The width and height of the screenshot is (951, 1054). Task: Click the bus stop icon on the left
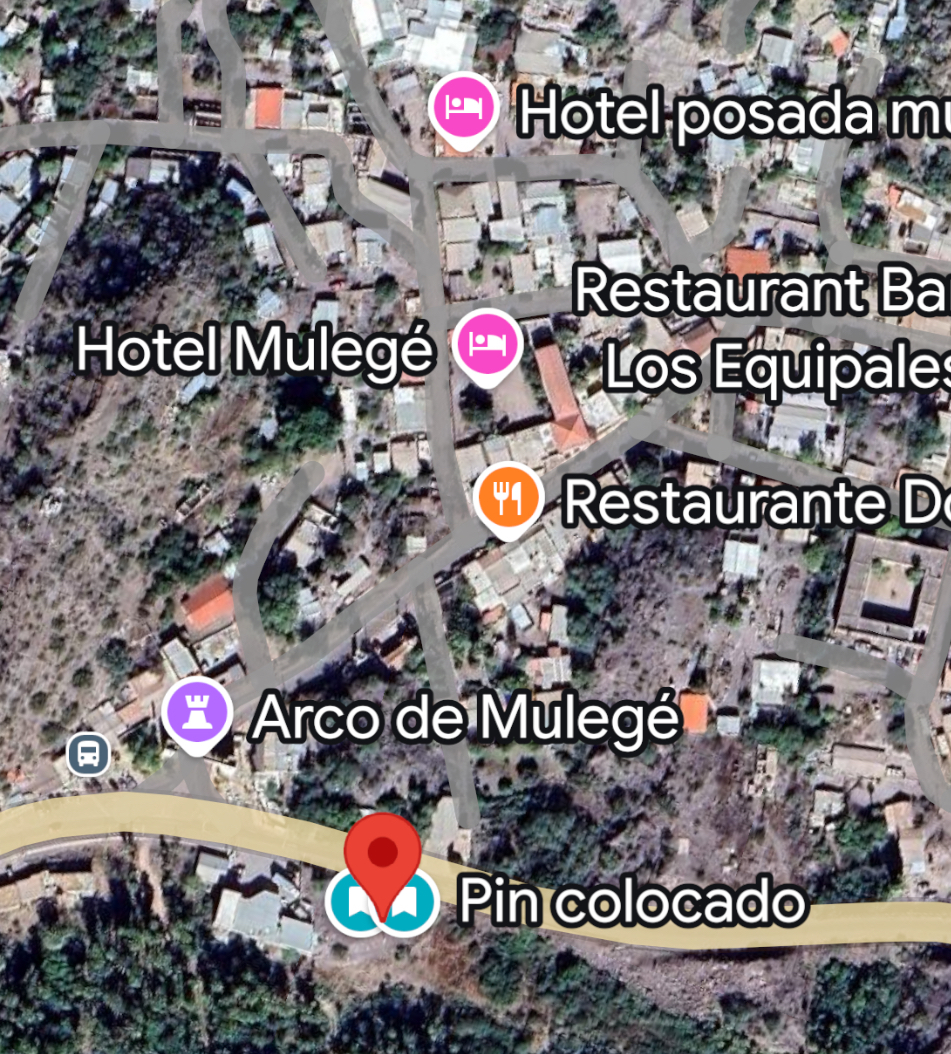tap(87, 755)
